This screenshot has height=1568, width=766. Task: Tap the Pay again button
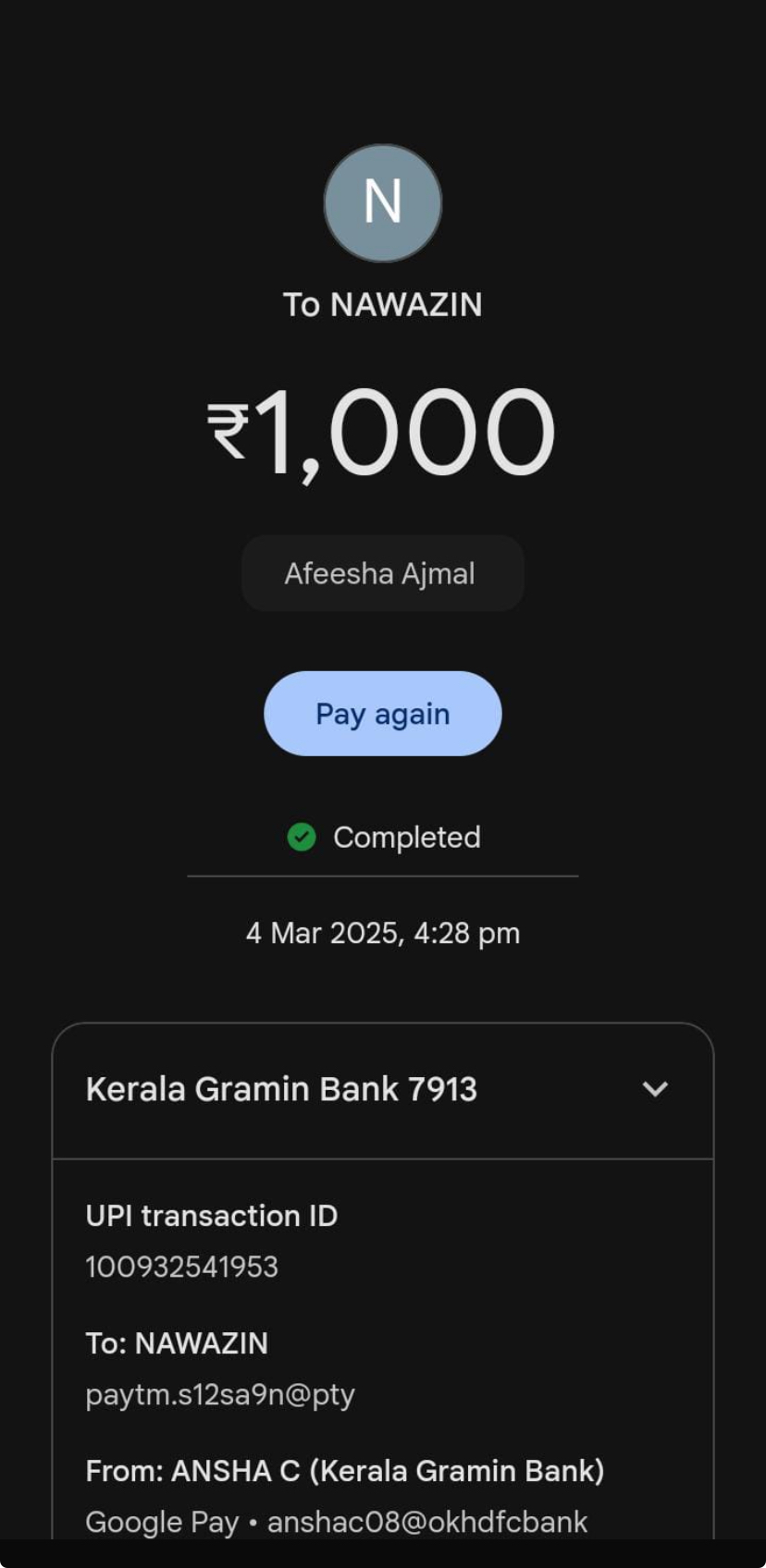(382, 714)
